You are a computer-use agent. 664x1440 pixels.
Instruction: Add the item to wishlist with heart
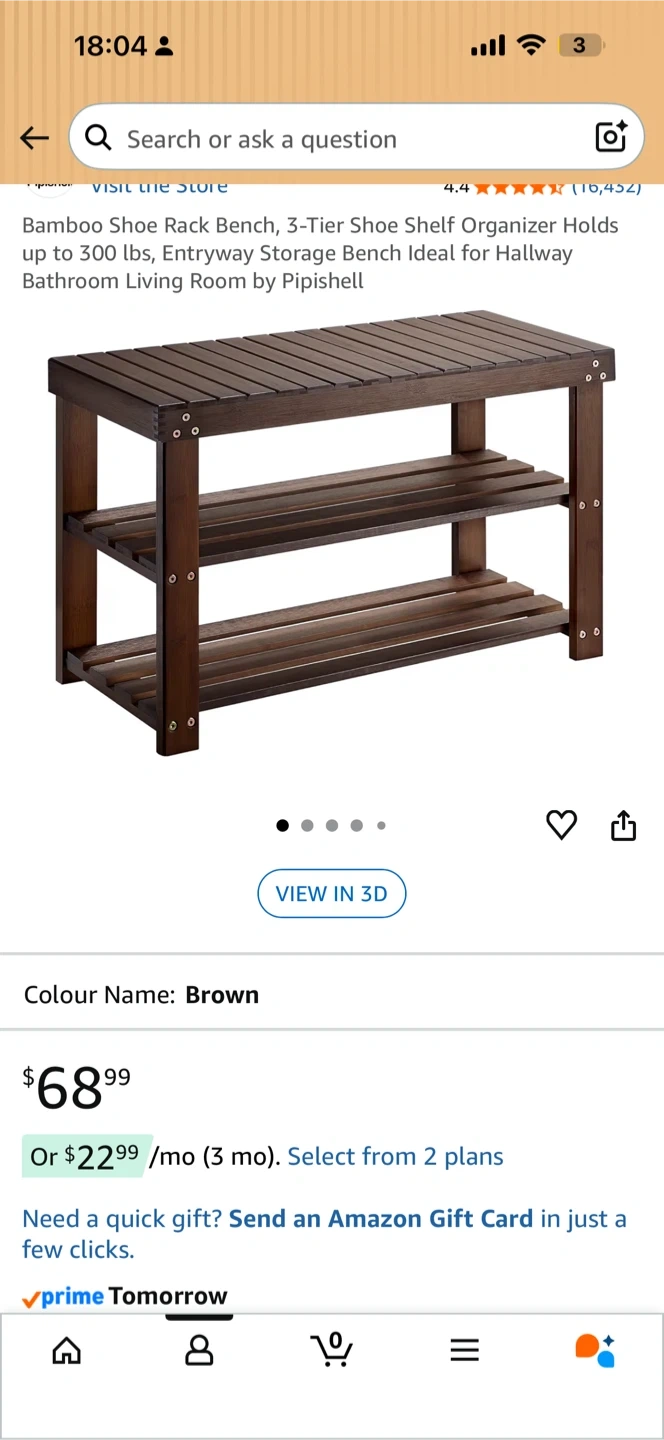(561, 825)
